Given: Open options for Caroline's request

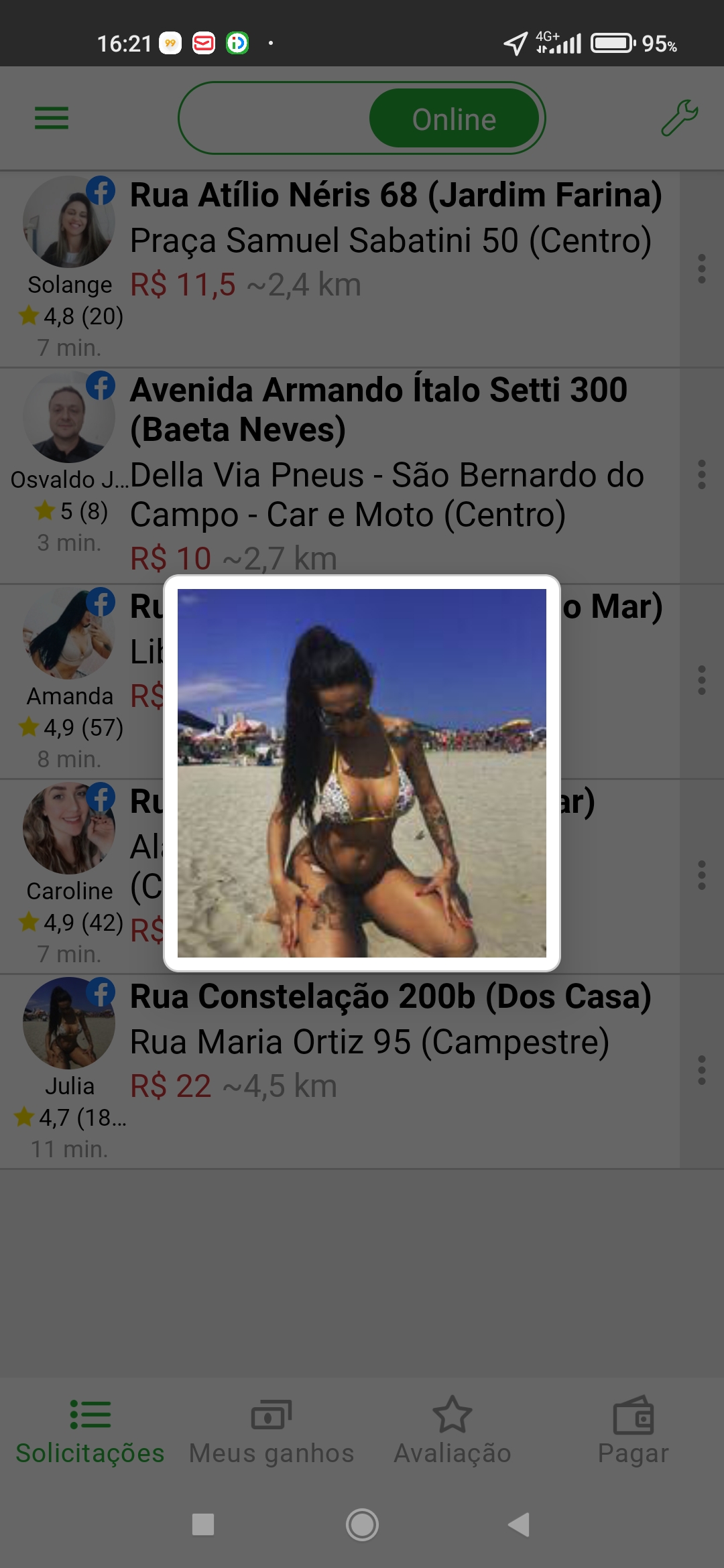Looking at the screenshot, I should point(701,875).
